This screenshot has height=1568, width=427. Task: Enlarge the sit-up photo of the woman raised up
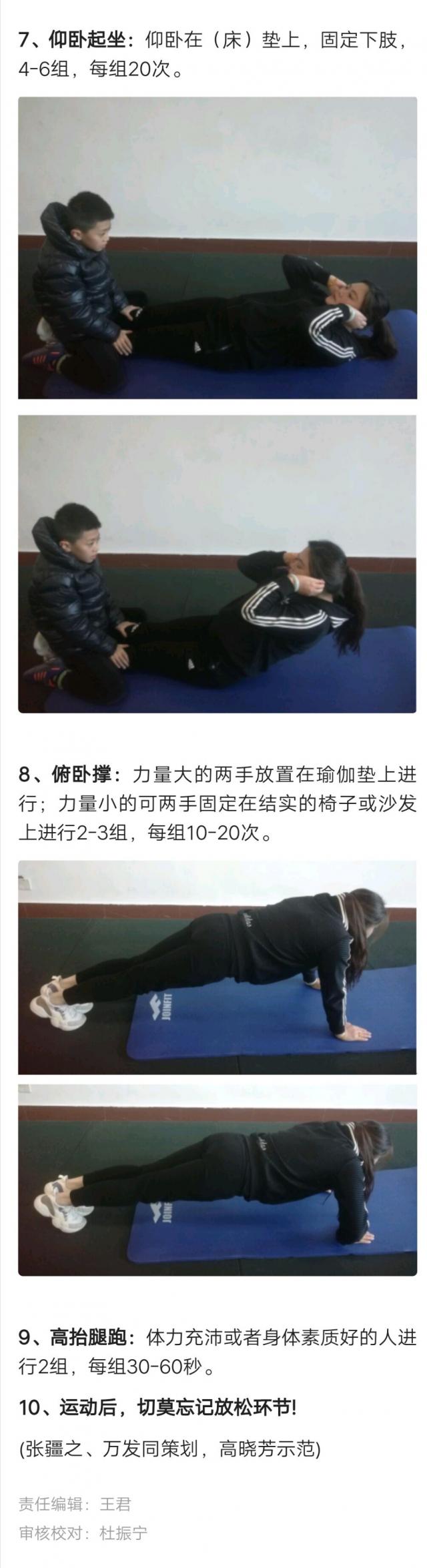tap(218, 564)
